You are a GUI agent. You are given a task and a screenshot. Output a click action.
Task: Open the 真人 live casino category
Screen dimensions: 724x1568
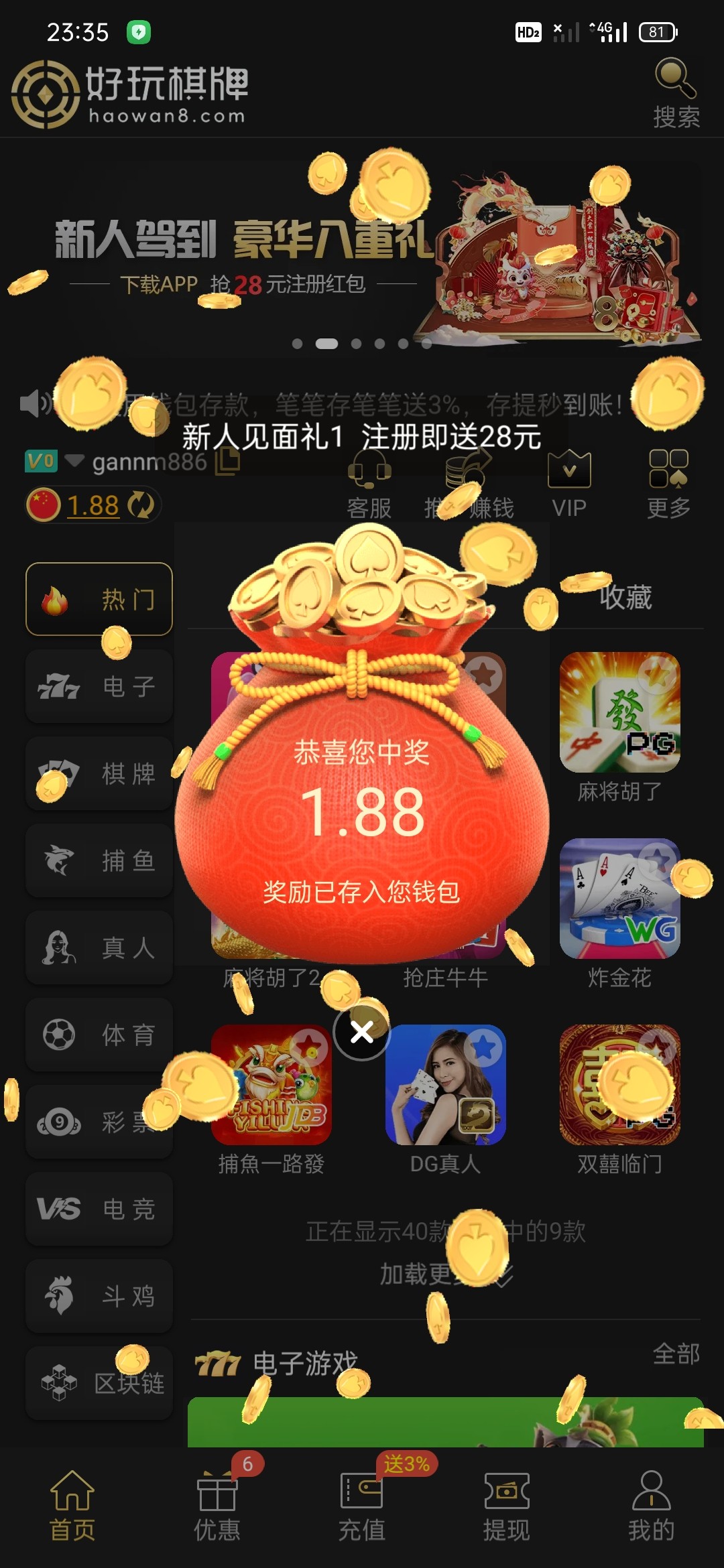point(99,948)
